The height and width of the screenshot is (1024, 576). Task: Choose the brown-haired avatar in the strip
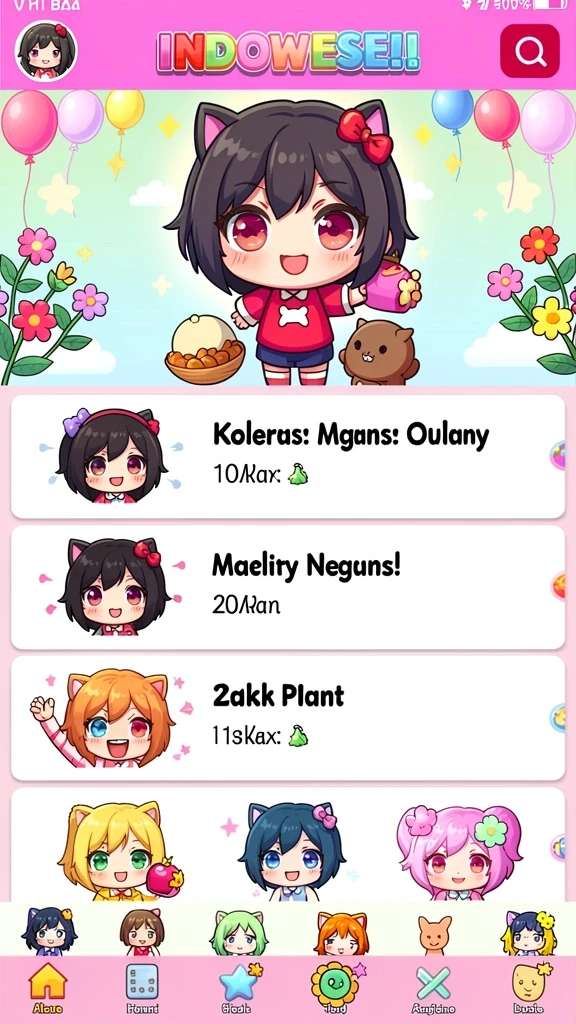click(141, 932)
